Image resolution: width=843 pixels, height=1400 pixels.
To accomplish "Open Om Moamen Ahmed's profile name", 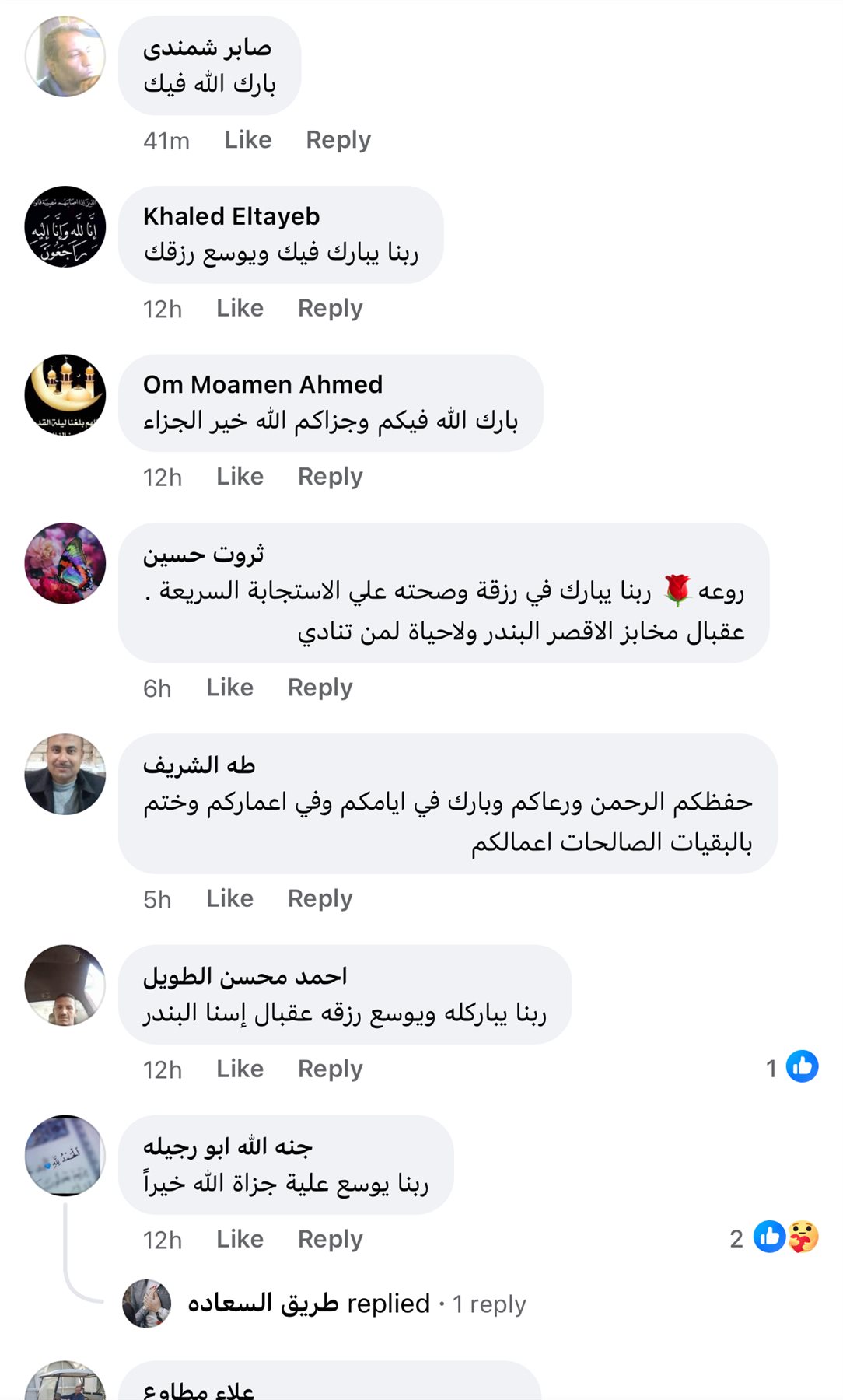I will pos(263,384).
